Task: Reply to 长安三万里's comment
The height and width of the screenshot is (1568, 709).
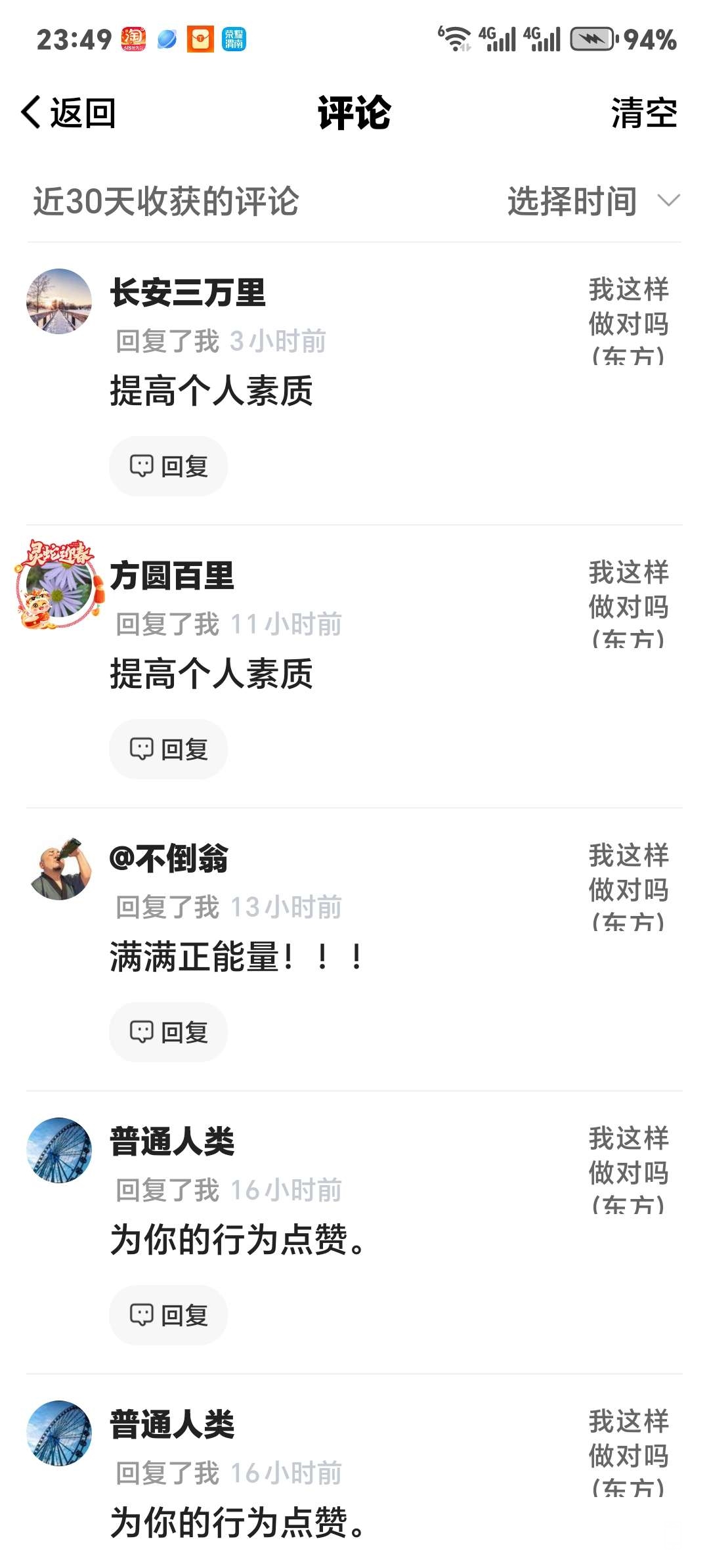Action: click(x=169, y=466)
